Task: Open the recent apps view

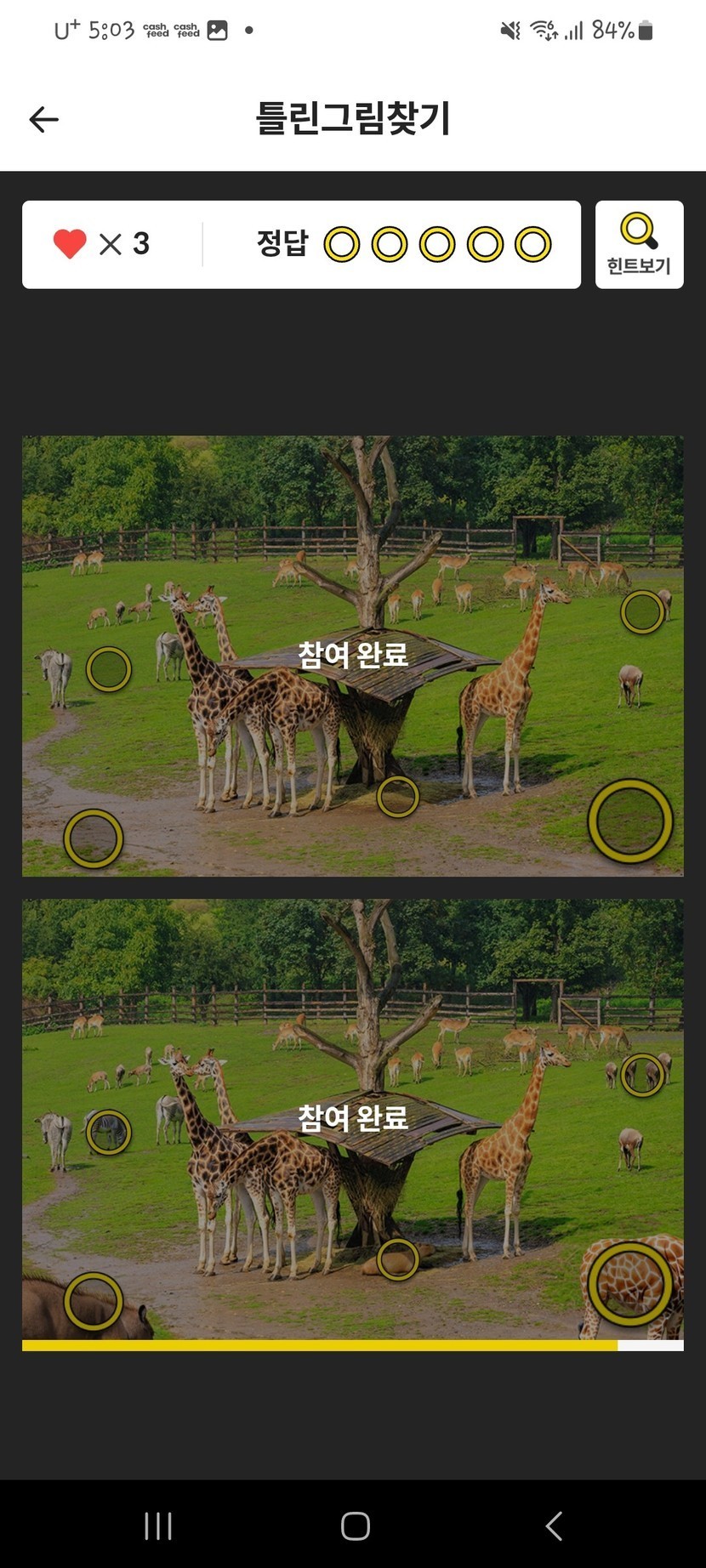Action: 158,1525
